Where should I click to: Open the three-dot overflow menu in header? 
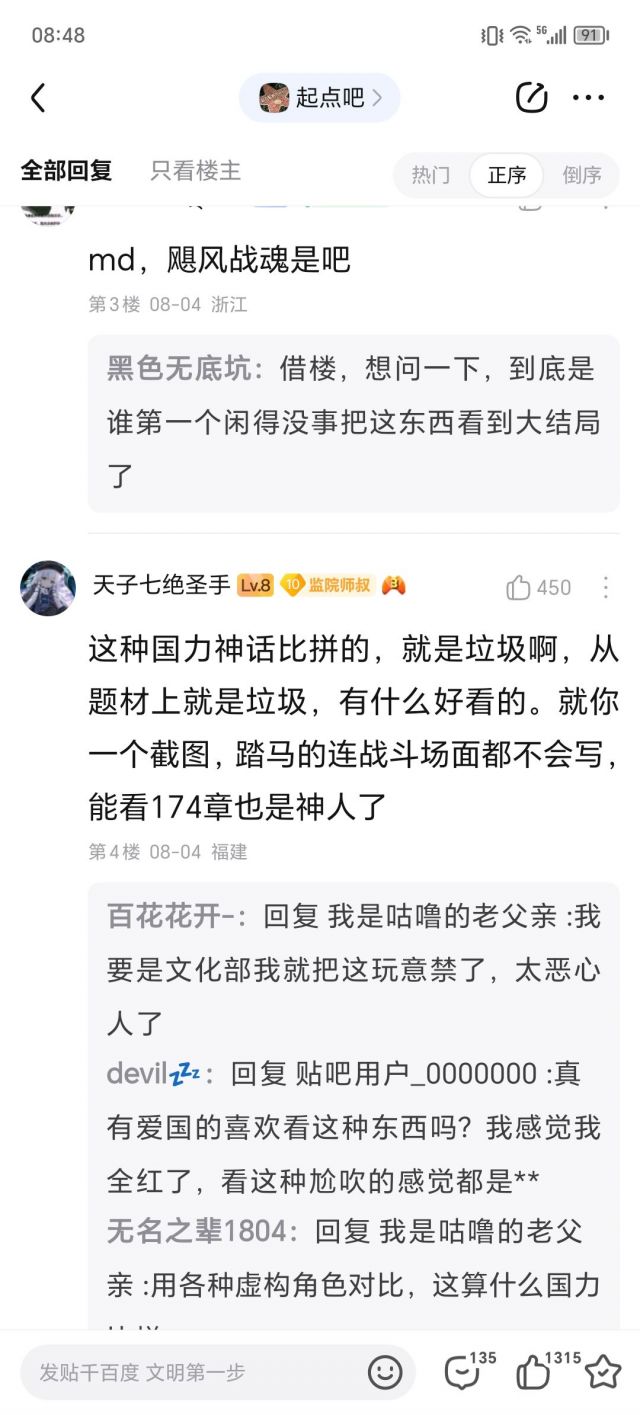[588, 98]
